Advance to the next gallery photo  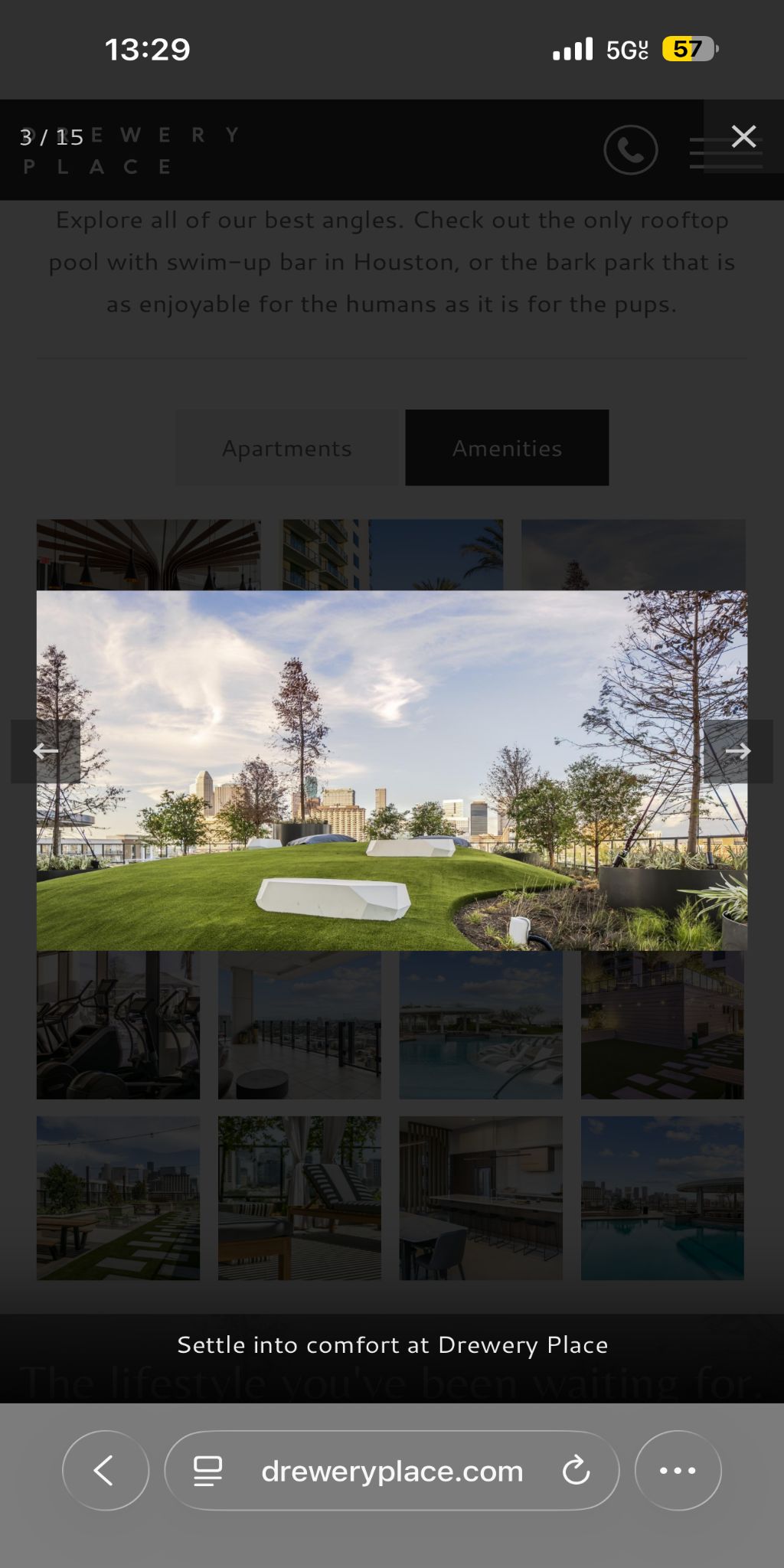point(737,751)
